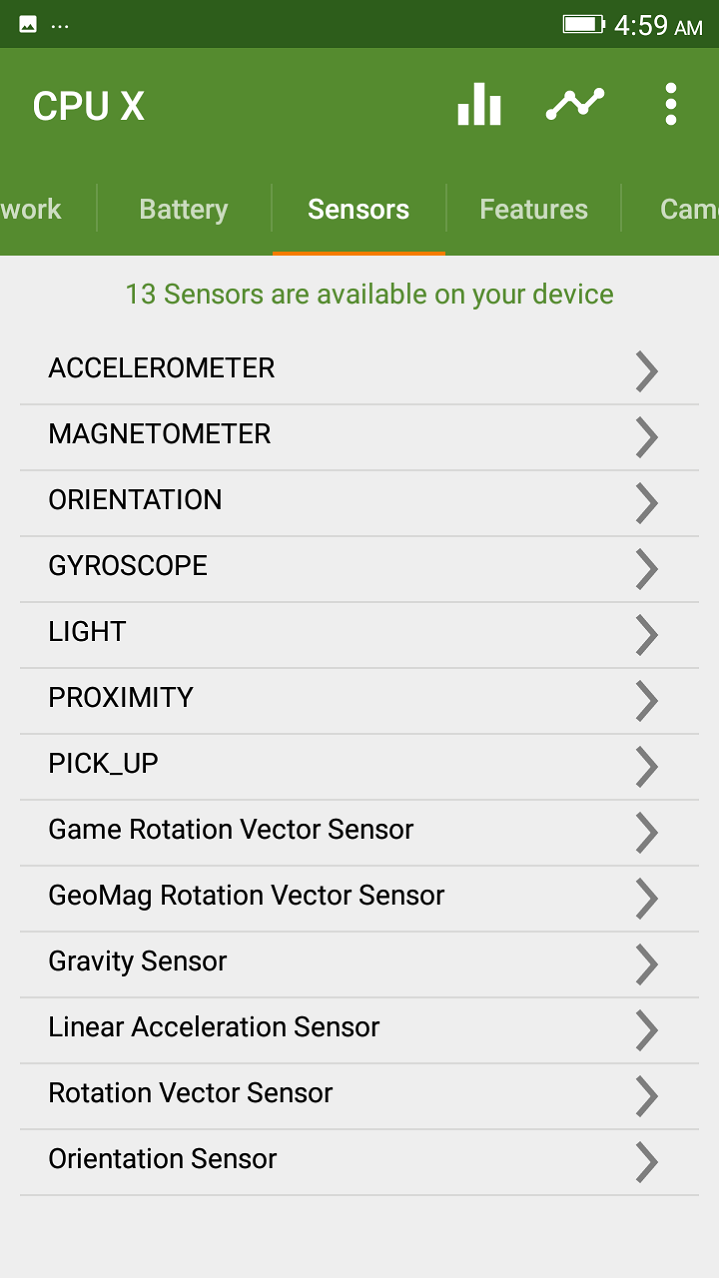Switch to the Battery tab
Viewport: 719px width, 1278px height.
tap(184, 209)
